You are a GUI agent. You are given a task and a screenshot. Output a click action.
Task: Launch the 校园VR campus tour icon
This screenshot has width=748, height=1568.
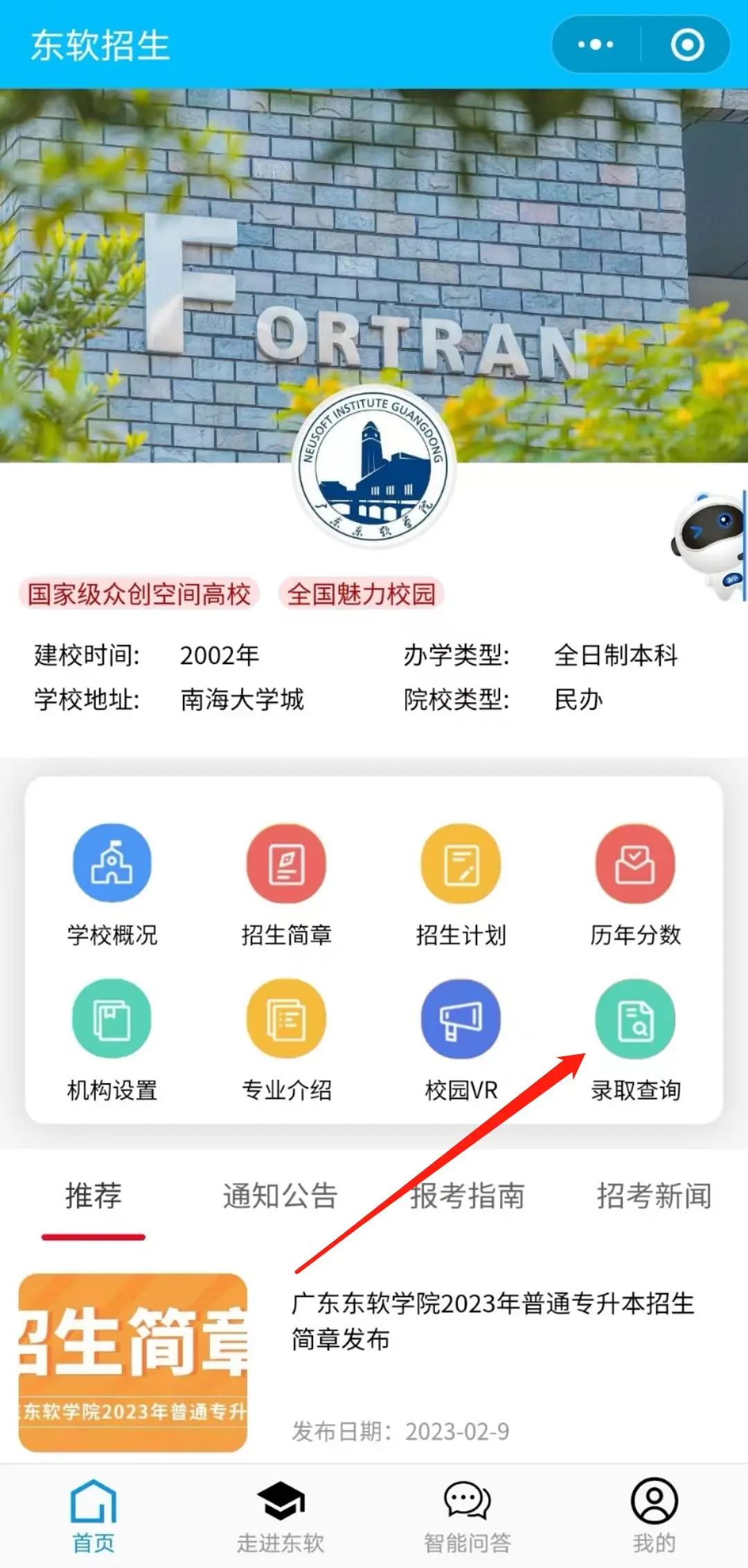coord(461,1017)
